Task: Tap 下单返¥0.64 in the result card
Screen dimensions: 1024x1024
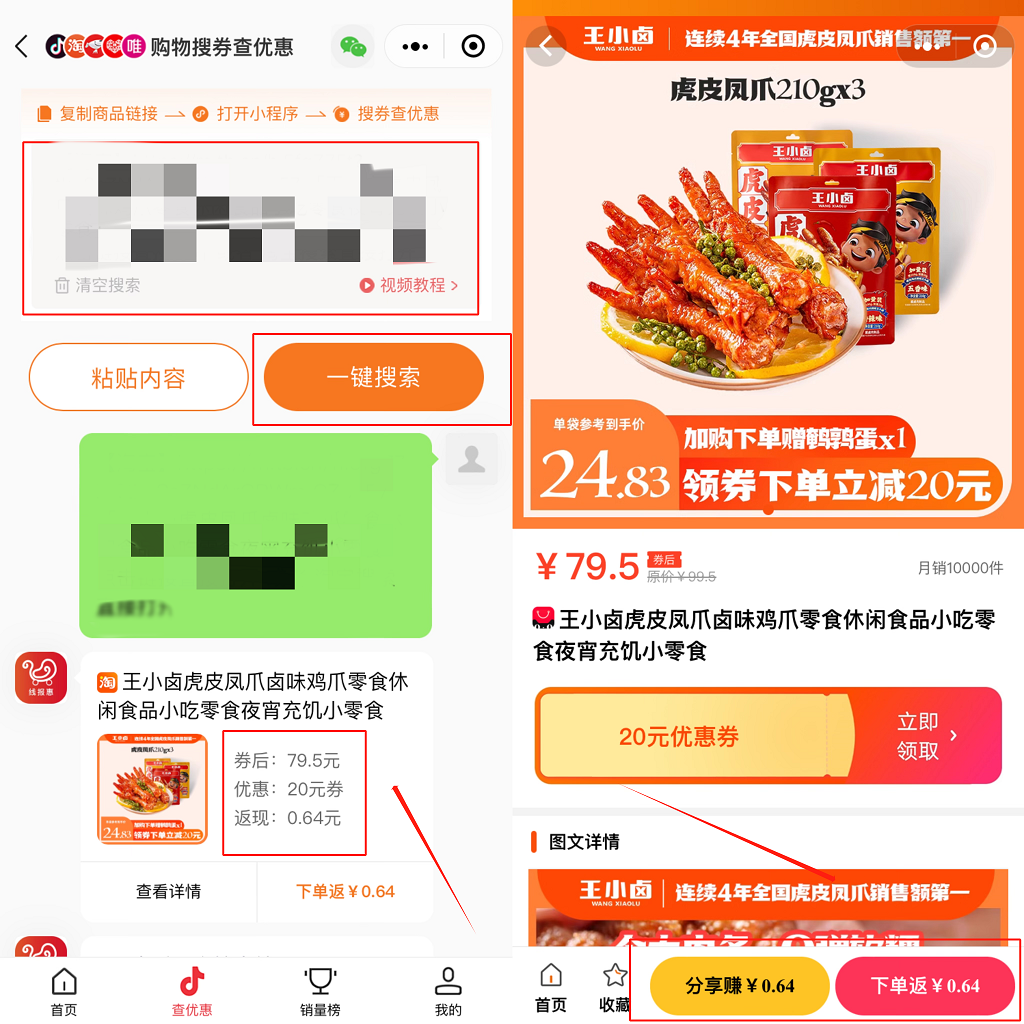Action: pyautogui.click(x=345, y=891)
